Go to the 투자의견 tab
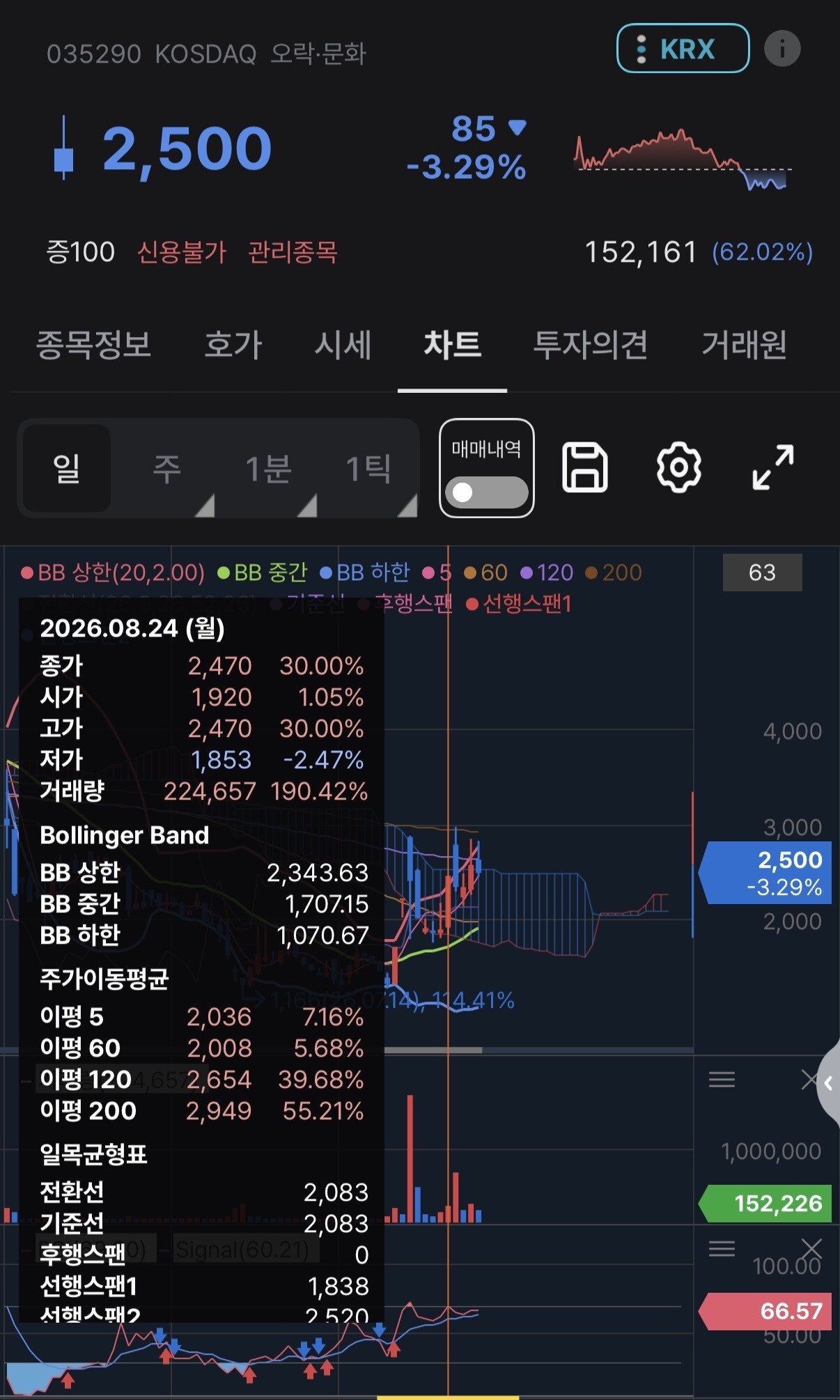The height and width of the screenshot is (1400, 840). pos(591,345)
